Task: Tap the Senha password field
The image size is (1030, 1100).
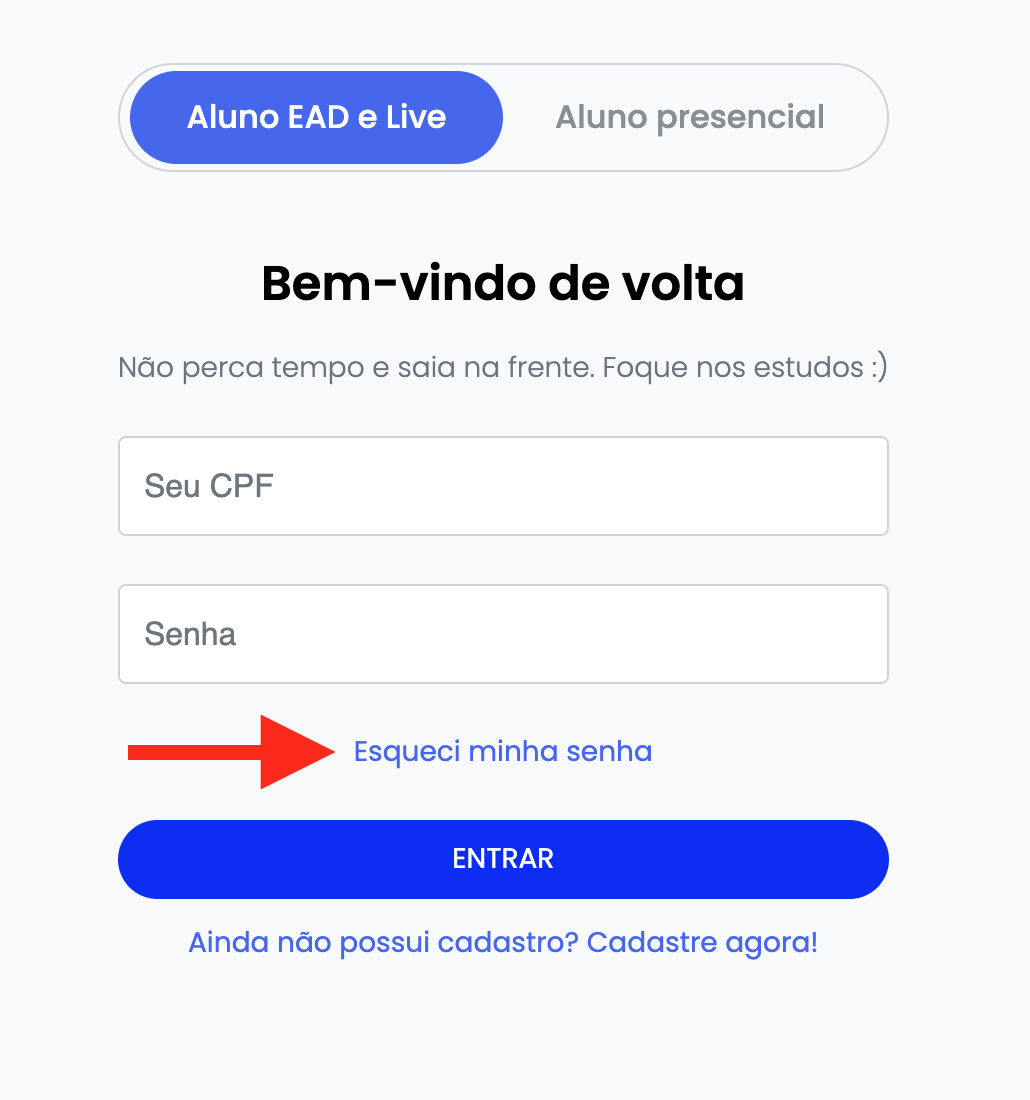Action: click(503, 634)
